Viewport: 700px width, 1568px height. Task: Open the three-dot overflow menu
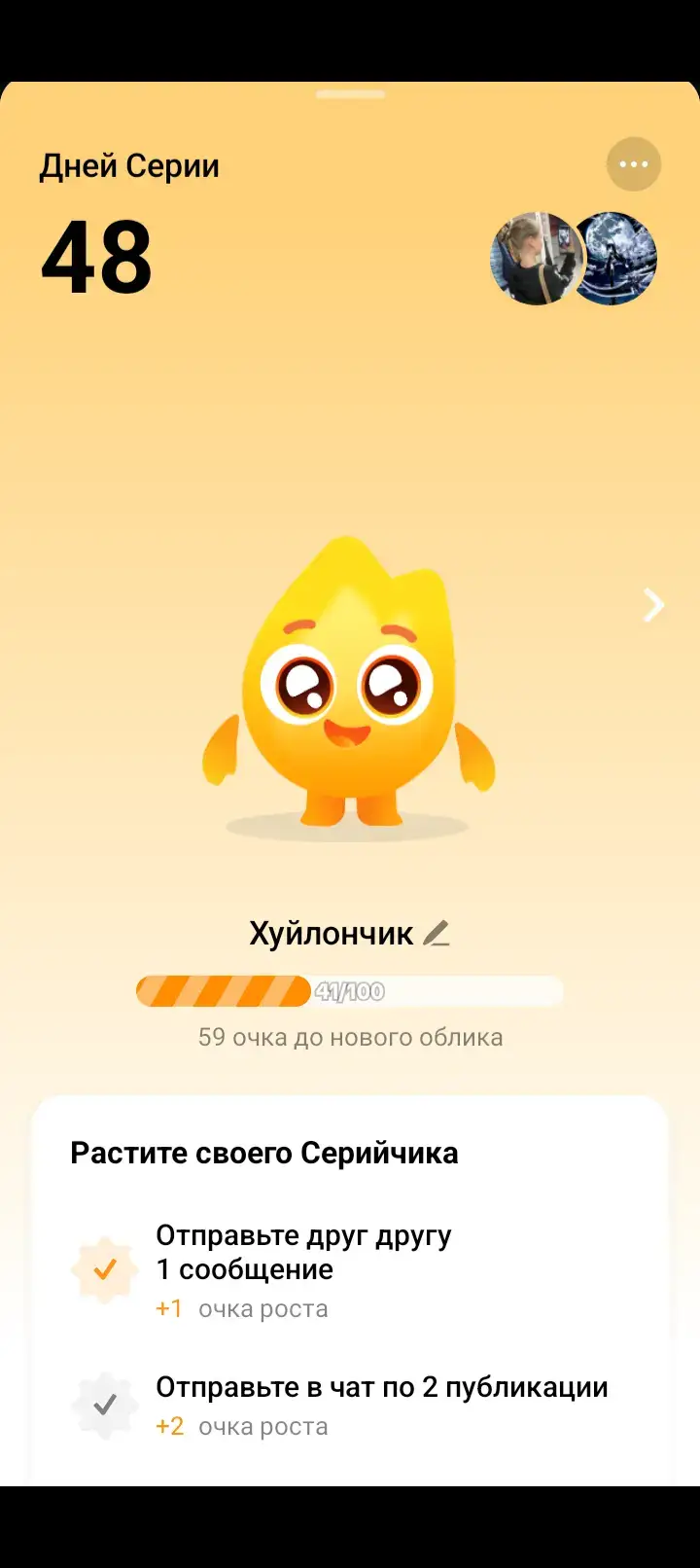pos(634,164)
